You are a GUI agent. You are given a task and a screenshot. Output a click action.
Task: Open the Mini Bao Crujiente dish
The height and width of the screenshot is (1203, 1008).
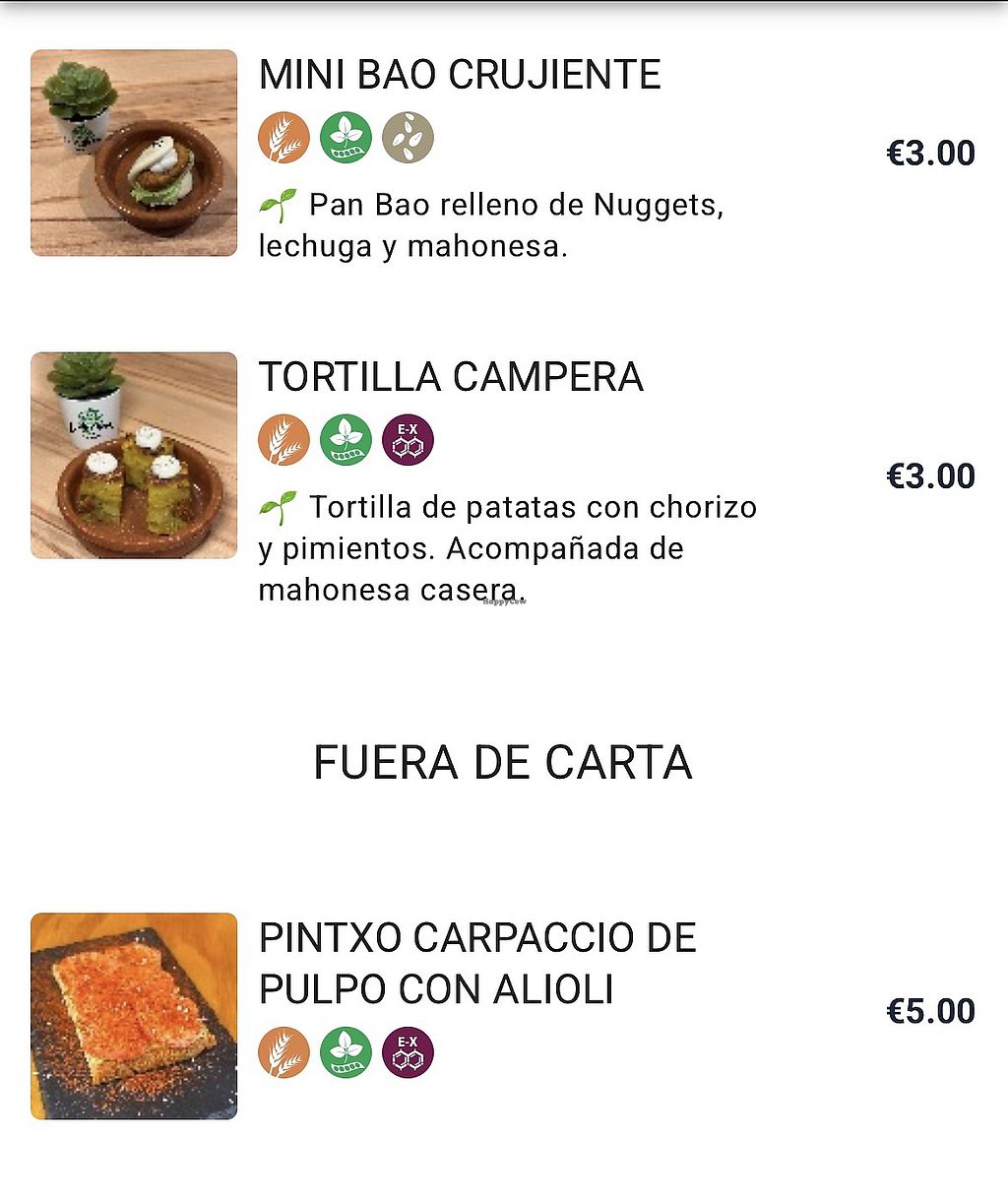460,76
